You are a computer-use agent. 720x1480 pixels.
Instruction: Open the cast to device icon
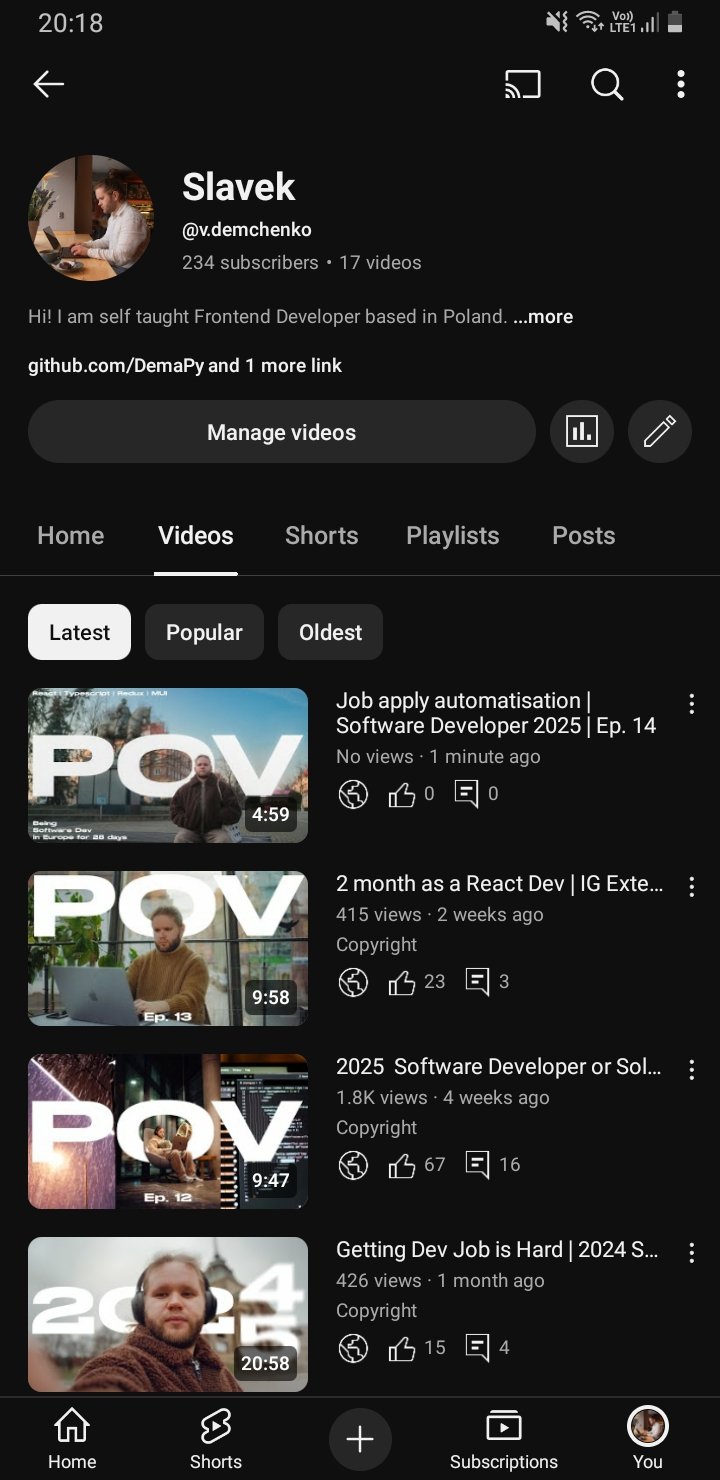point(522,85)
